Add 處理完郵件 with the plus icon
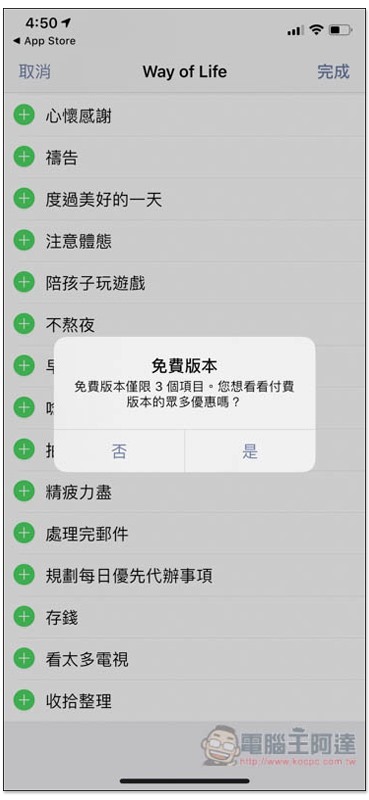Screen dimensions: 369x800 pyautogui.click(x=23, y=534)
